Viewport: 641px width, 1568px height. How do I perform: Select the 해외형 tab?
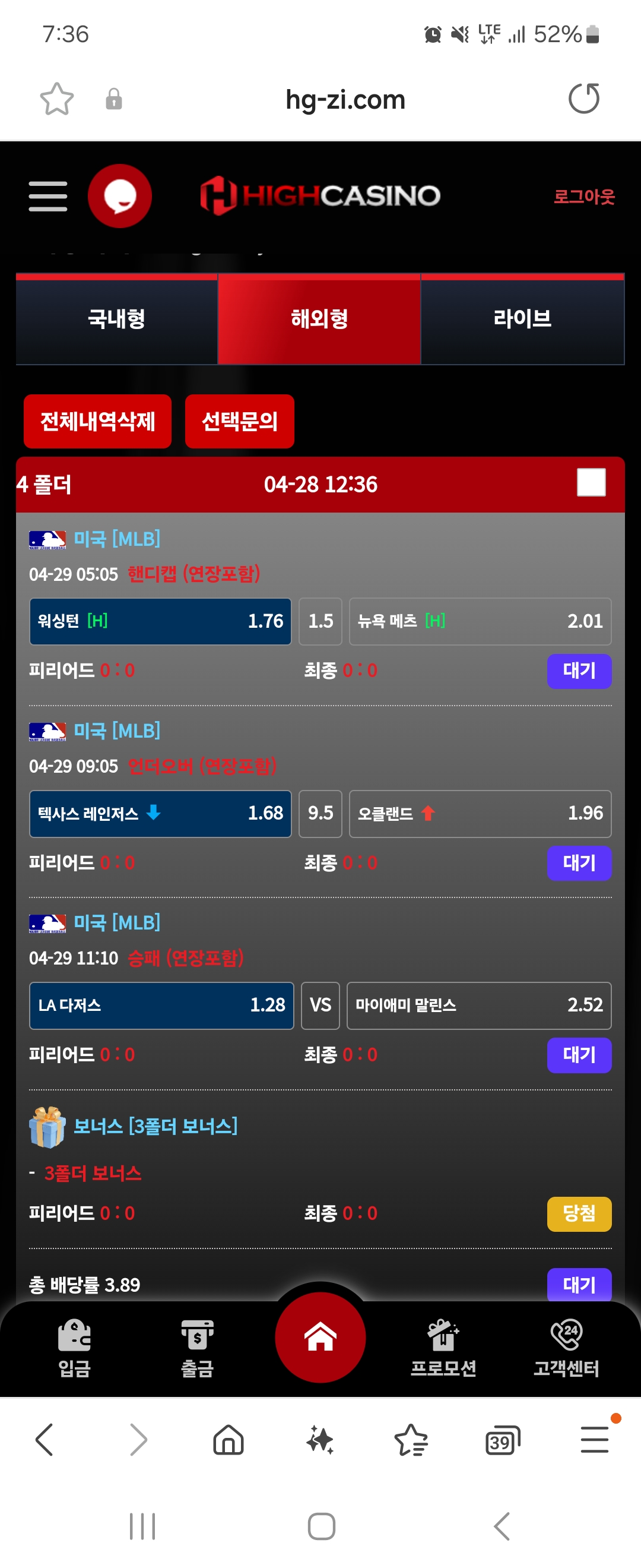[x=319, y=319]
